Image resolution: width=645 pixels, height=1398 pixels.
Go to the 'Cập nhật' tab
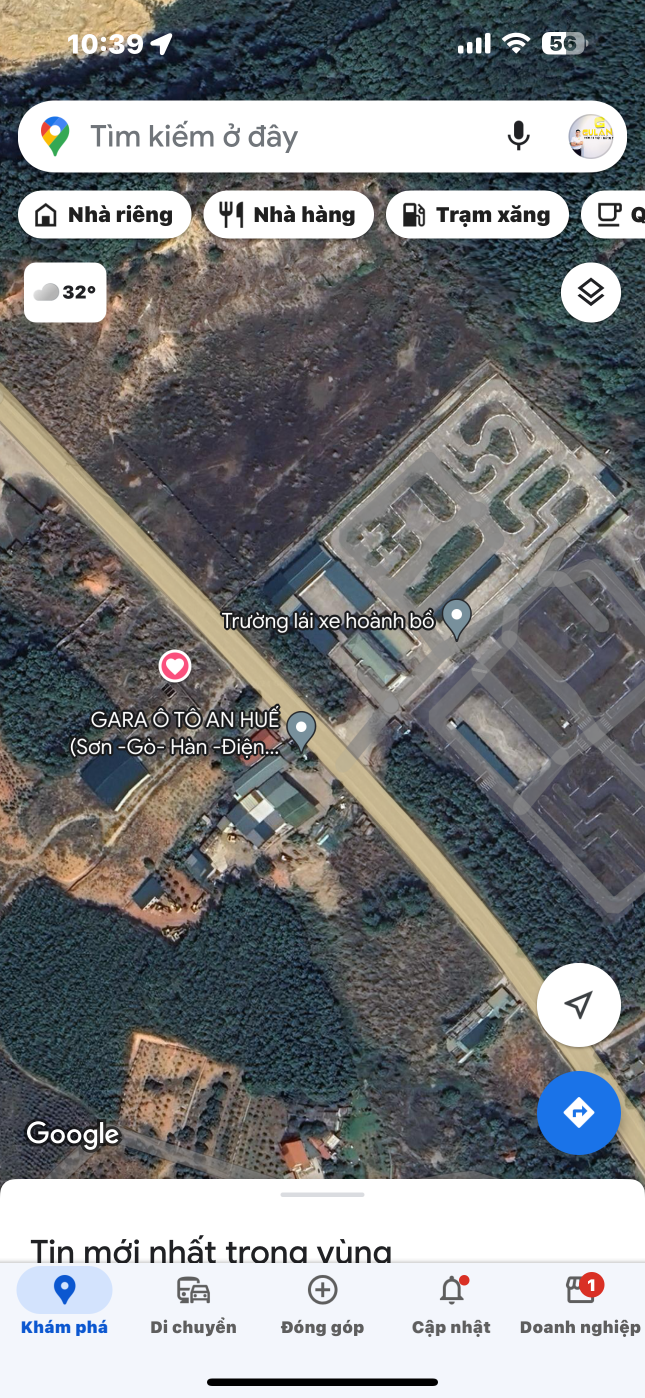[x=451, y=1306]
